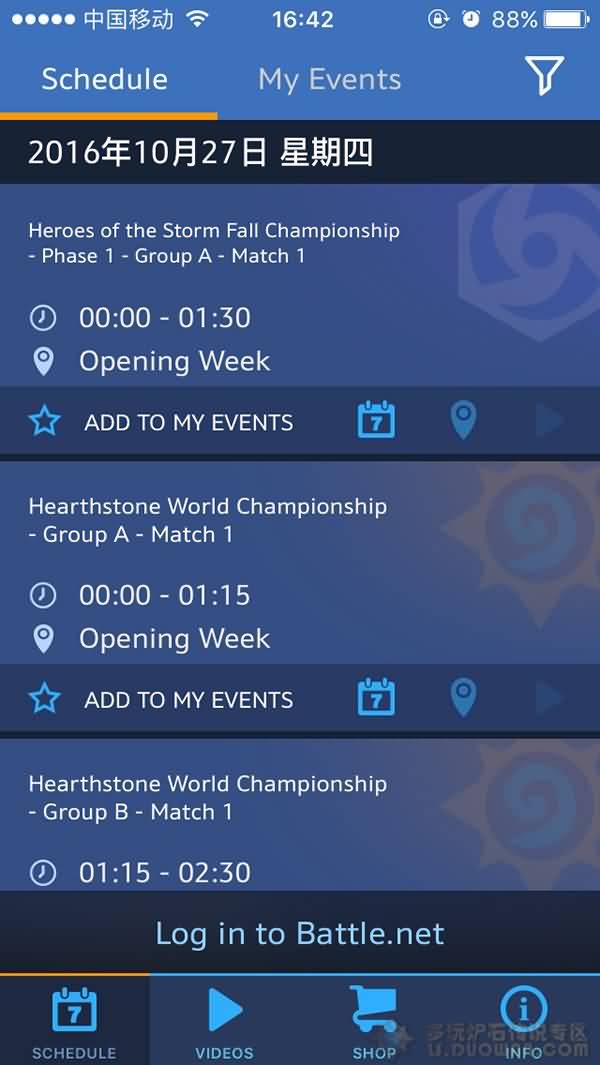
Task: Log in to Battle.net
Action: pyautogui.click(x=300, y=934)
